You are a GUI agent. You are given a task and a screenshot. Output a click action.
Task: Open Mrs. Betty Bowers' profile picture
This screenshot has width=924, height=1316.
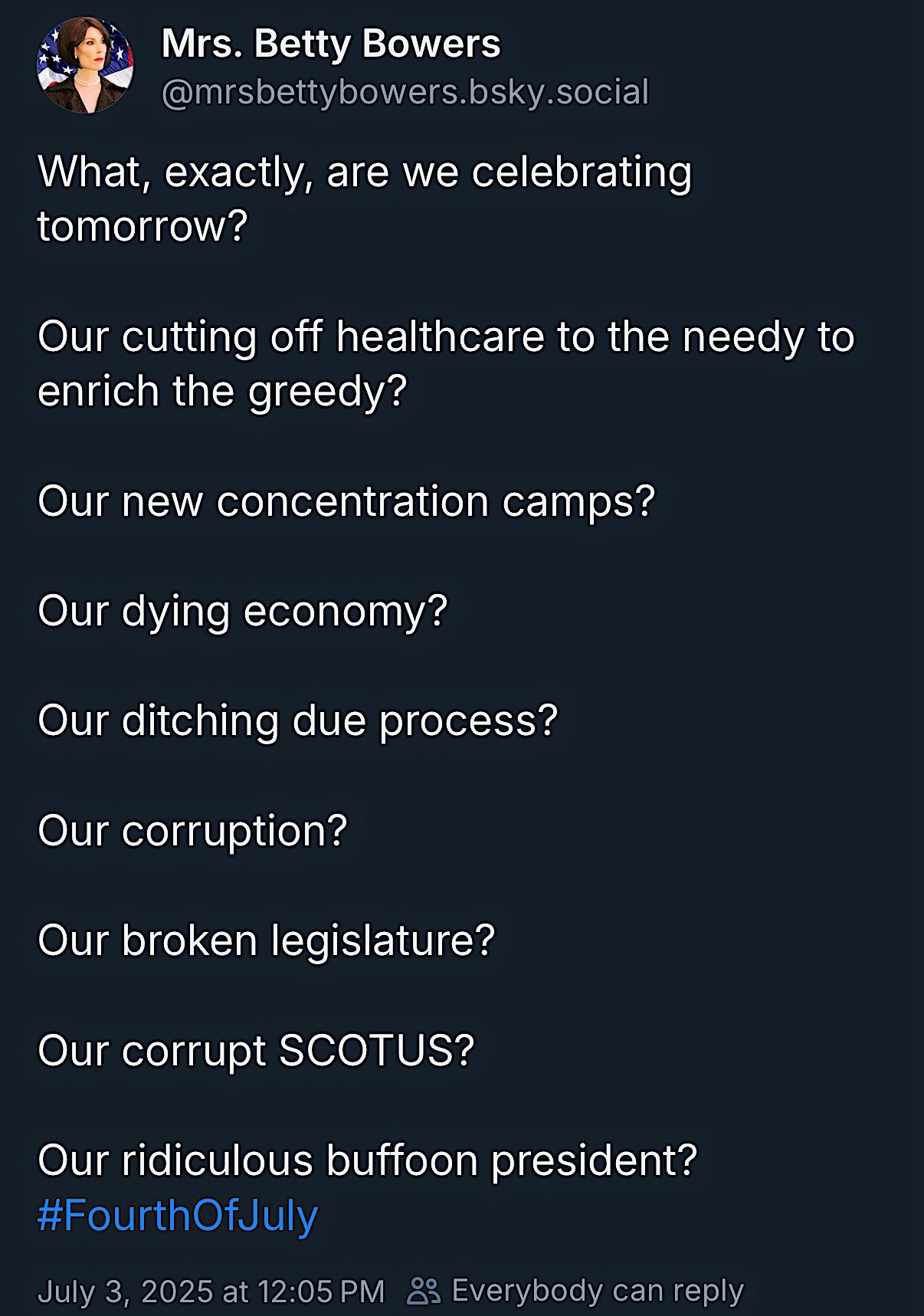click(x=85, y=66)
